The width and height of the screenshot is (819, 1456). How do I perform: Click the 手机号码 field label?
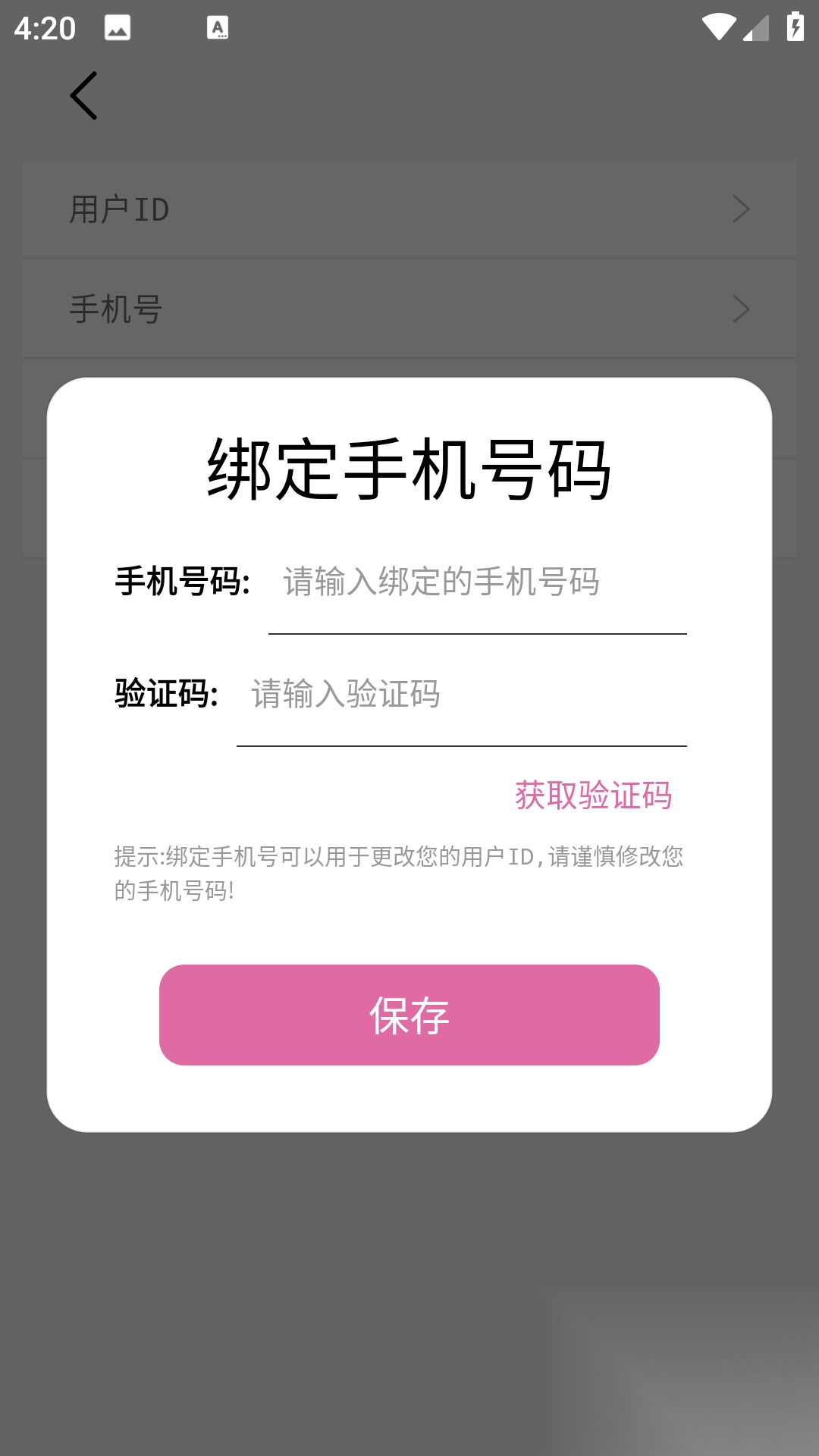182,582
